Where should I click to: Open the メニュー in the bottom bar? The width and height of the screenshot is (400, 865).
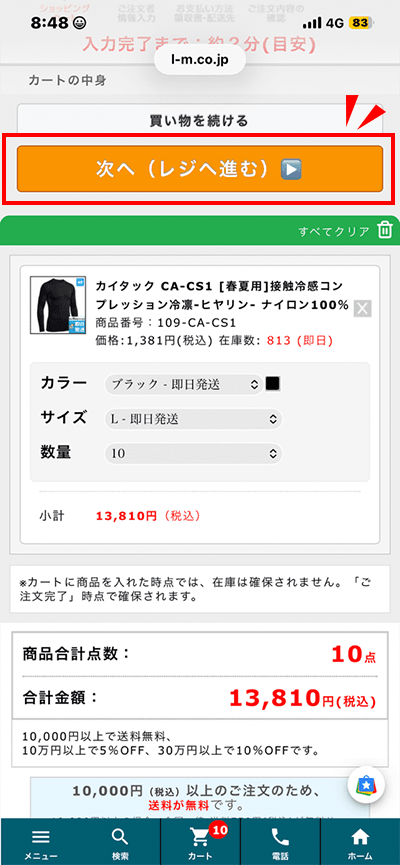pos(40,842)
